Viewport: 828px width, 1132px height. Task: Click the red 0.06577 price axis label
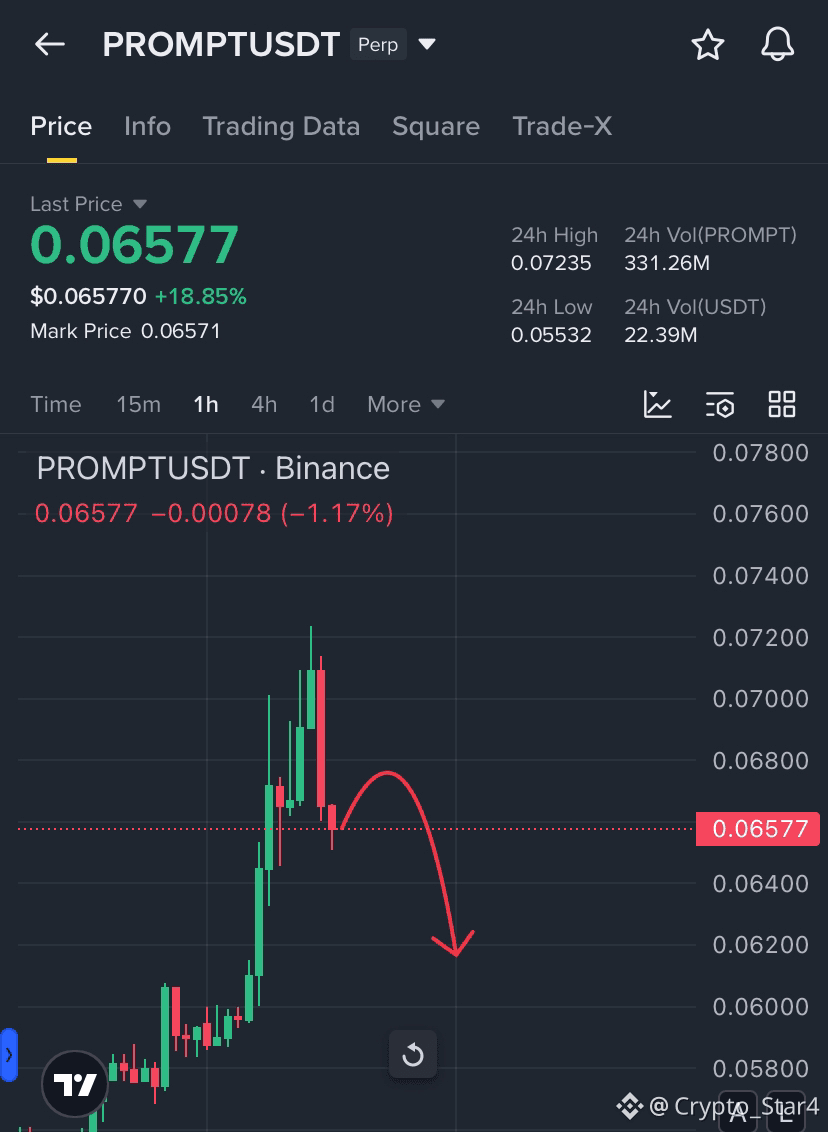pos(758,829)
